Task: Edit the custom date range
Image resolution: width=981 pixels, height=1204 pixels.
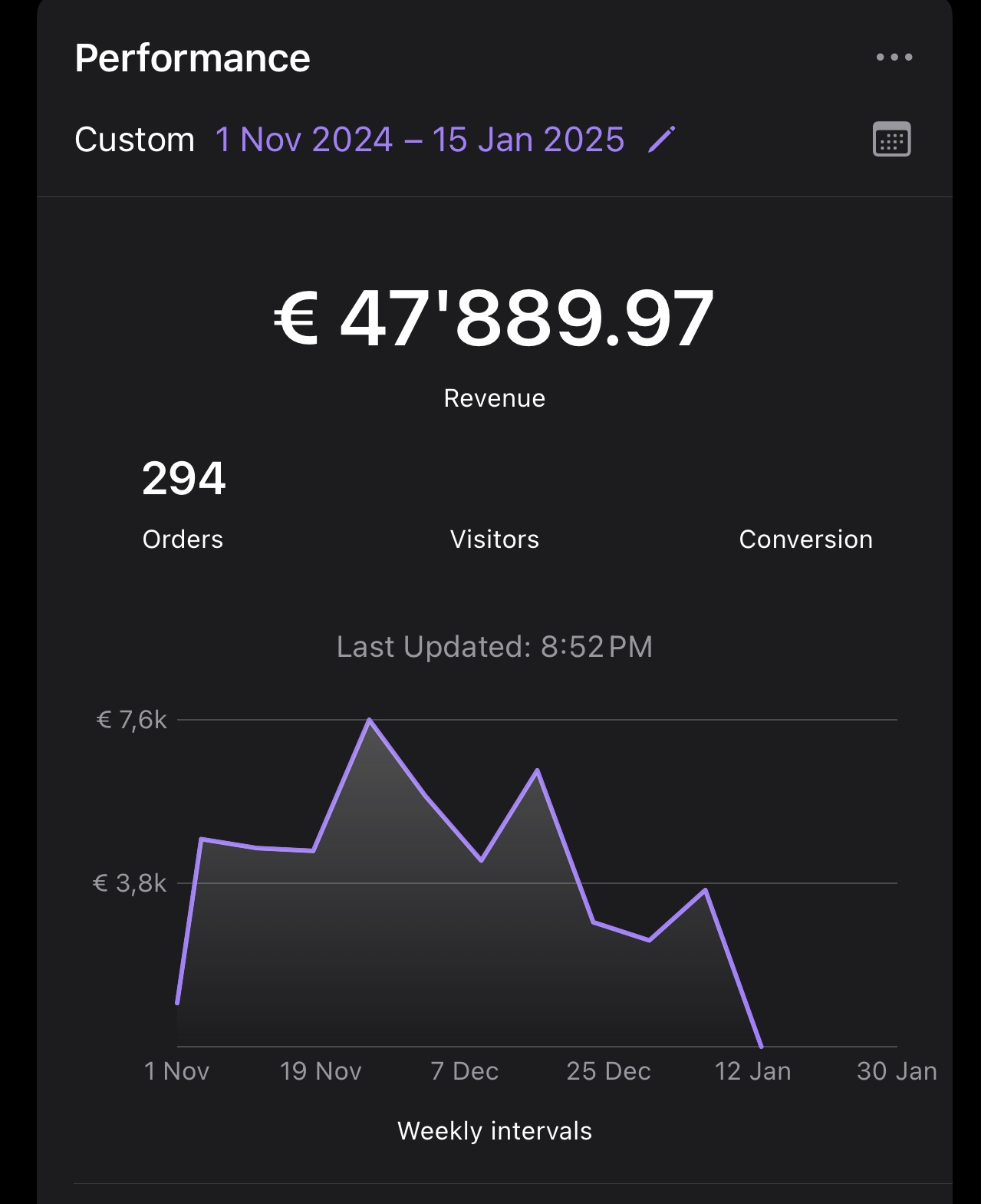Action: [661, 140]
